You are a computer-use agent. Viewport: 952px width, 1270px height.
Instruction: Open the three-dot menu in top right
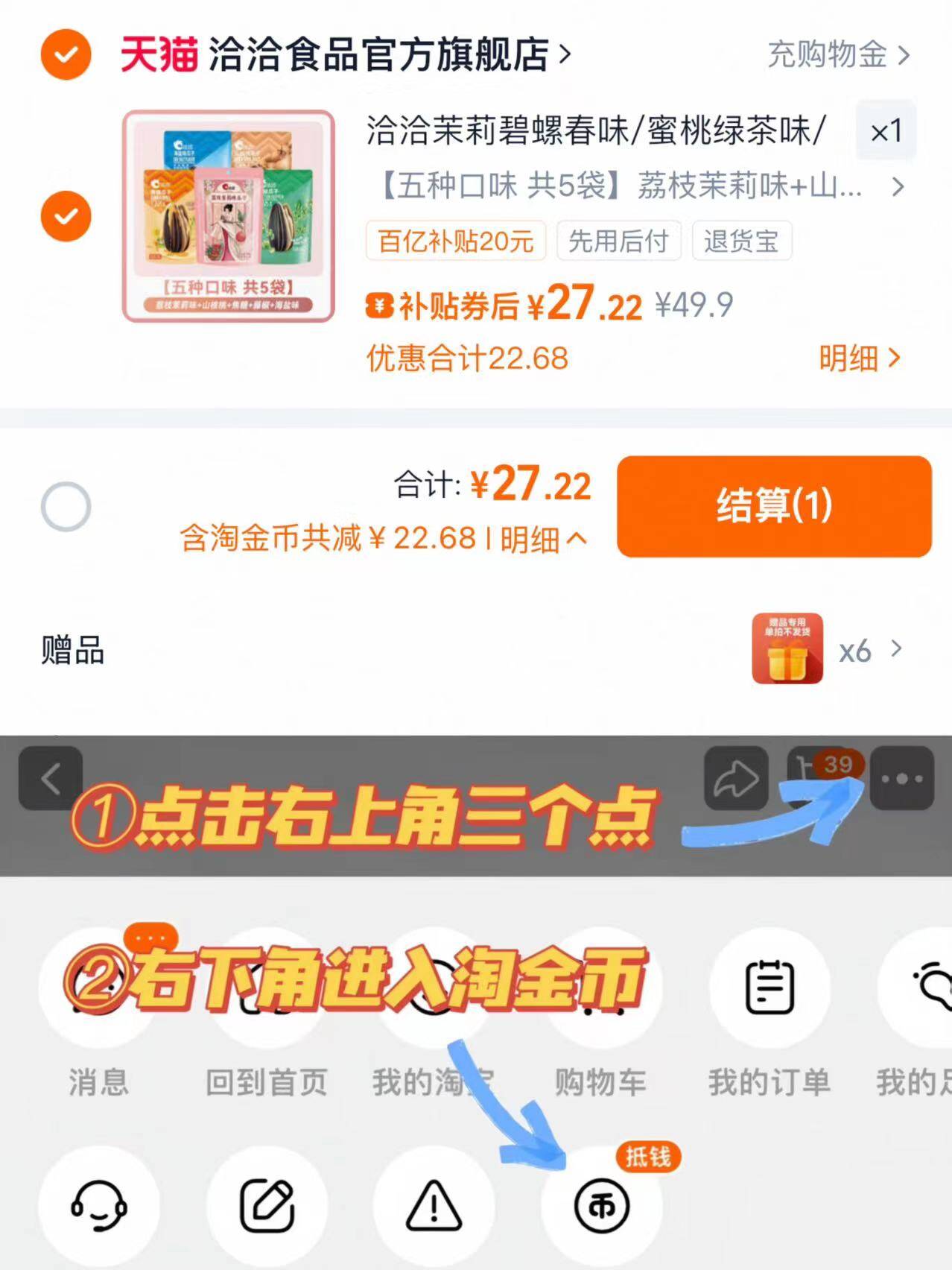[901, 778]
